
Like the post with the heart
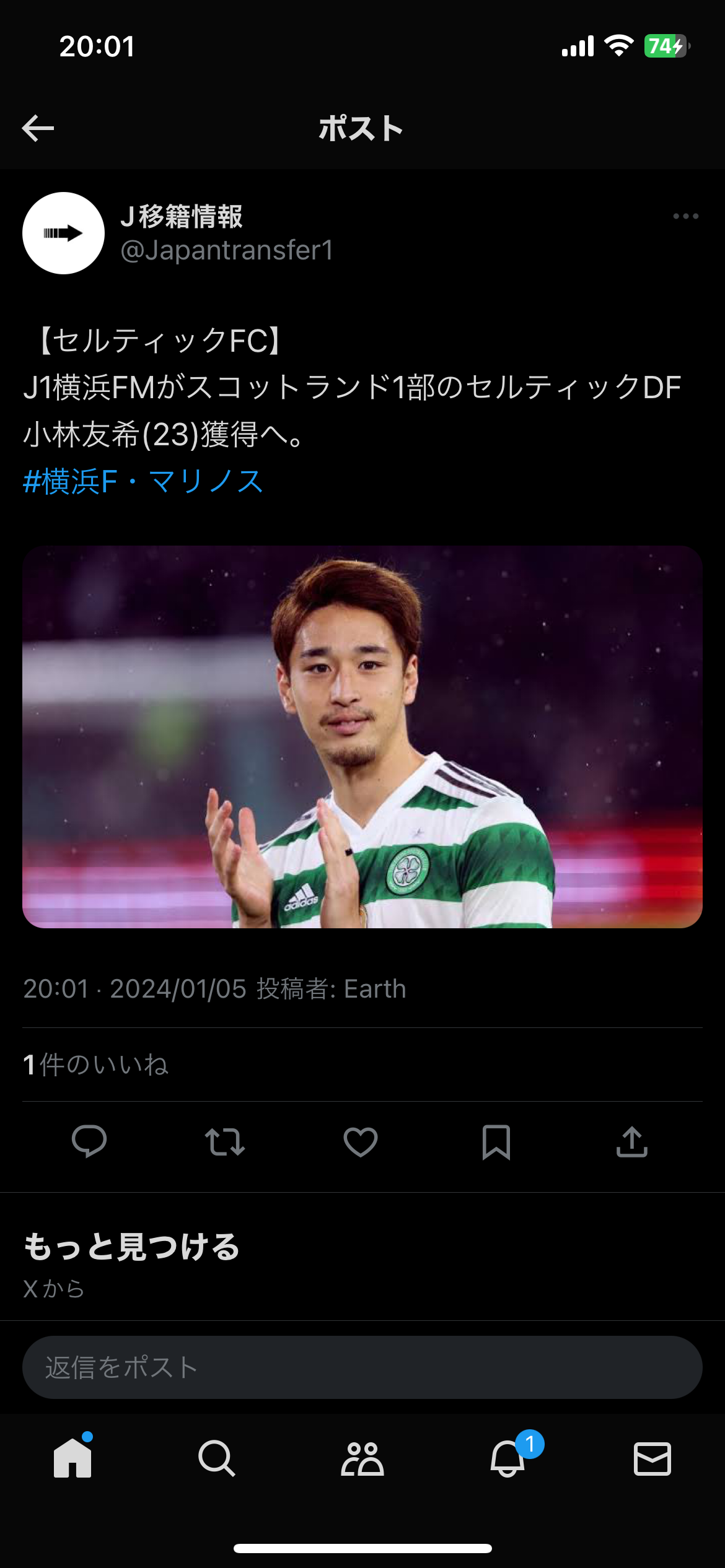(x=361, y=1141)
